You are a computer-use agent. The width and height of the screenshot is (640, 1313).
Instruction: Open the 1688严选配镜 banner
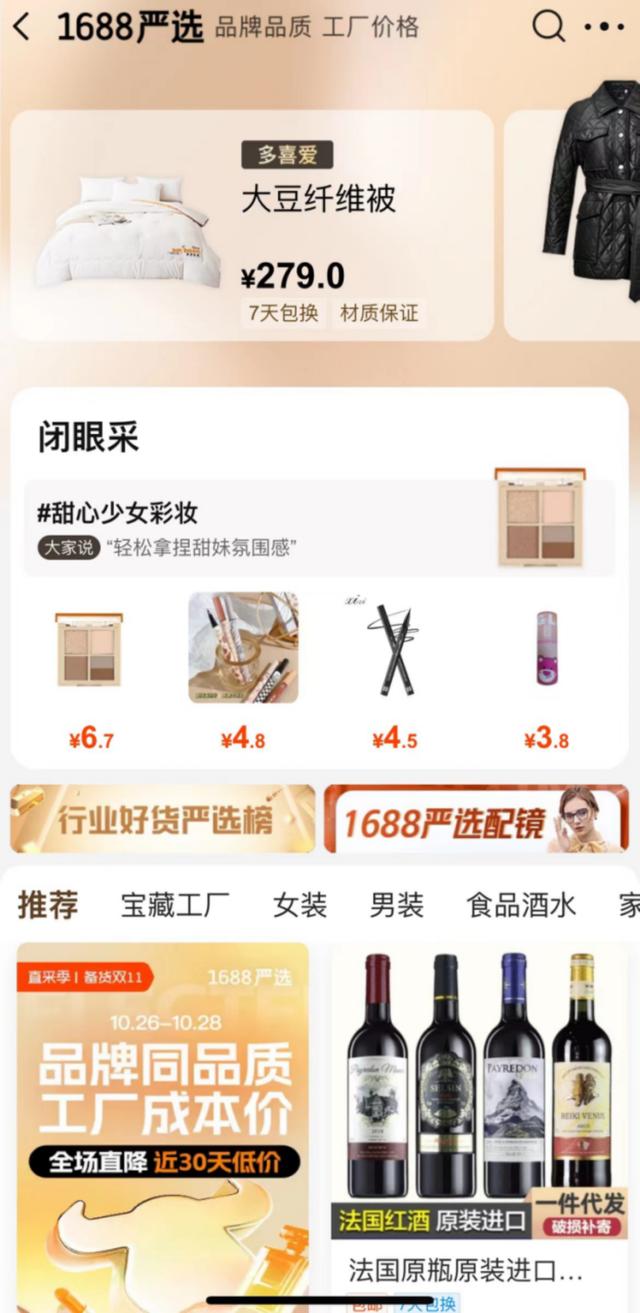[476, 820]
